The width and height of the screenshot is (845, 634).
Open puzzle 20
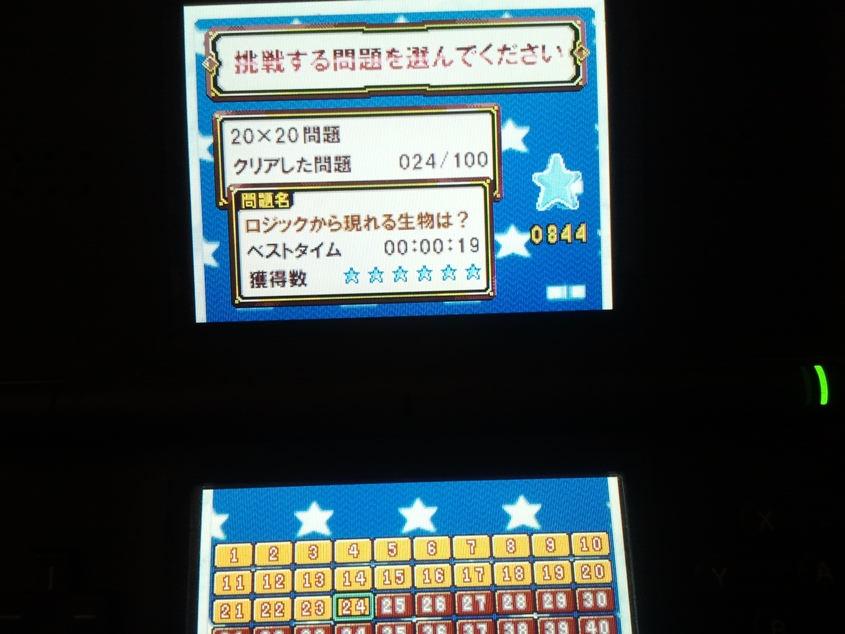(592, 572)
